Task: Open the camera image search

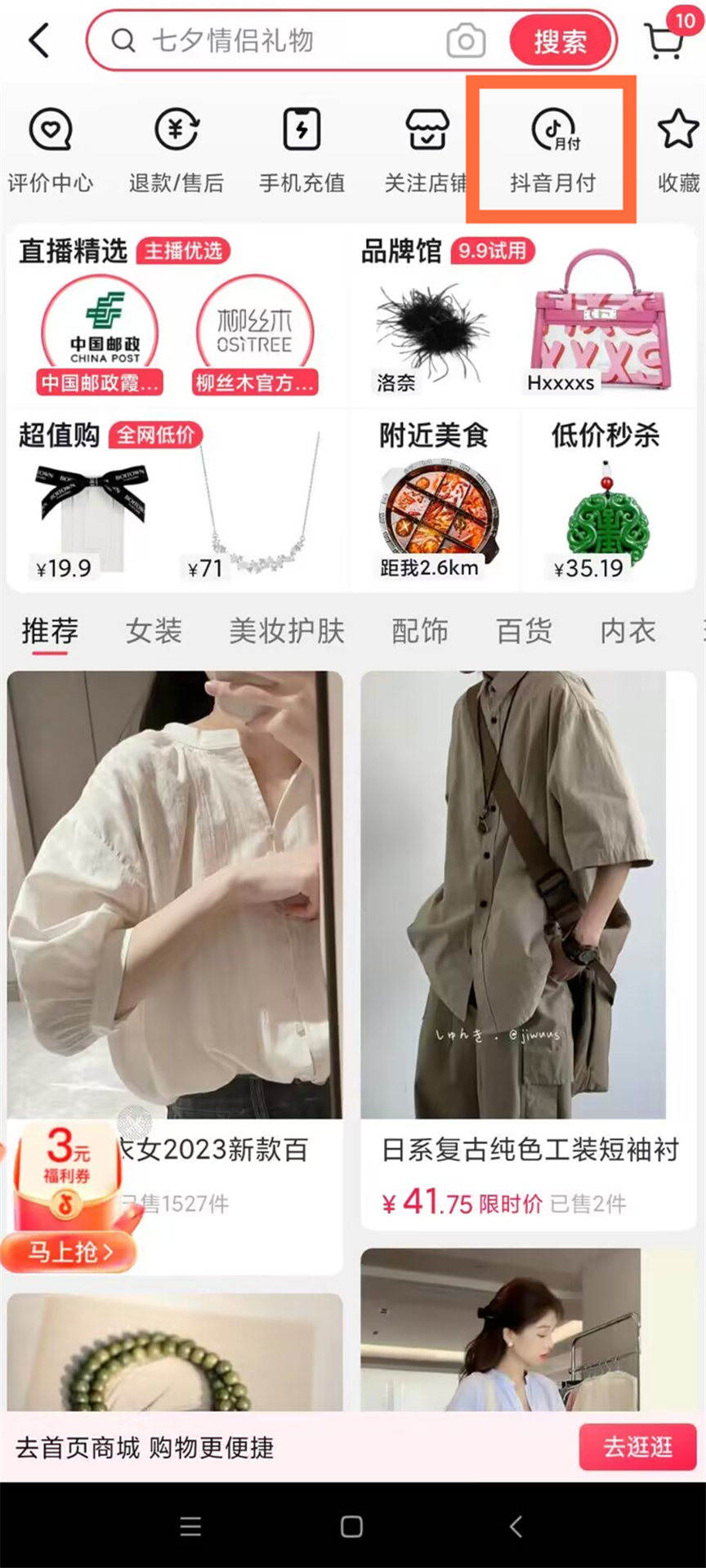Action: click(x=466, y=41)
